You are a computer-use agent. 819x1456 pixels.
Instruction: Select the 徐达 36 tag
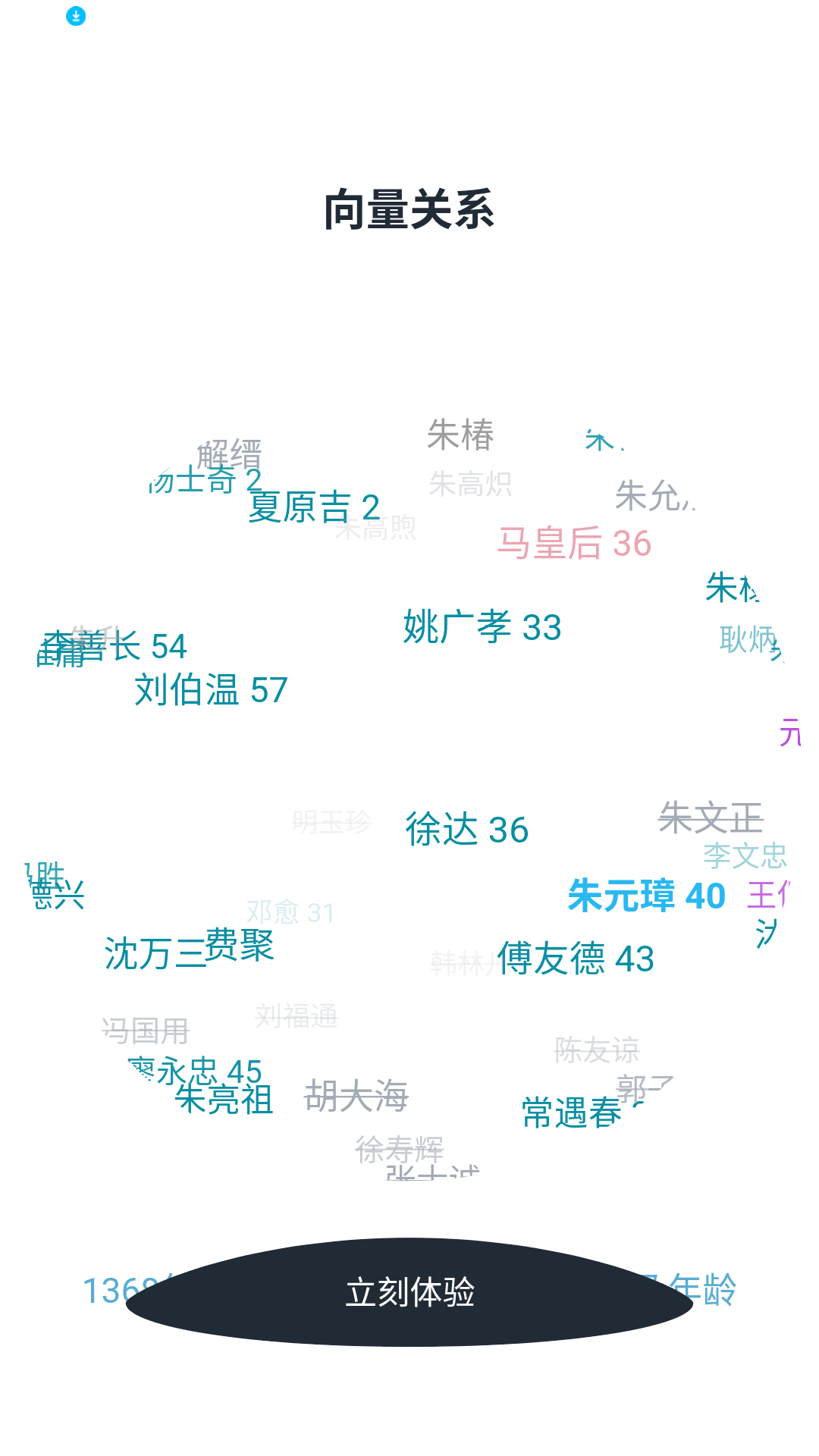tap(466, 830)
